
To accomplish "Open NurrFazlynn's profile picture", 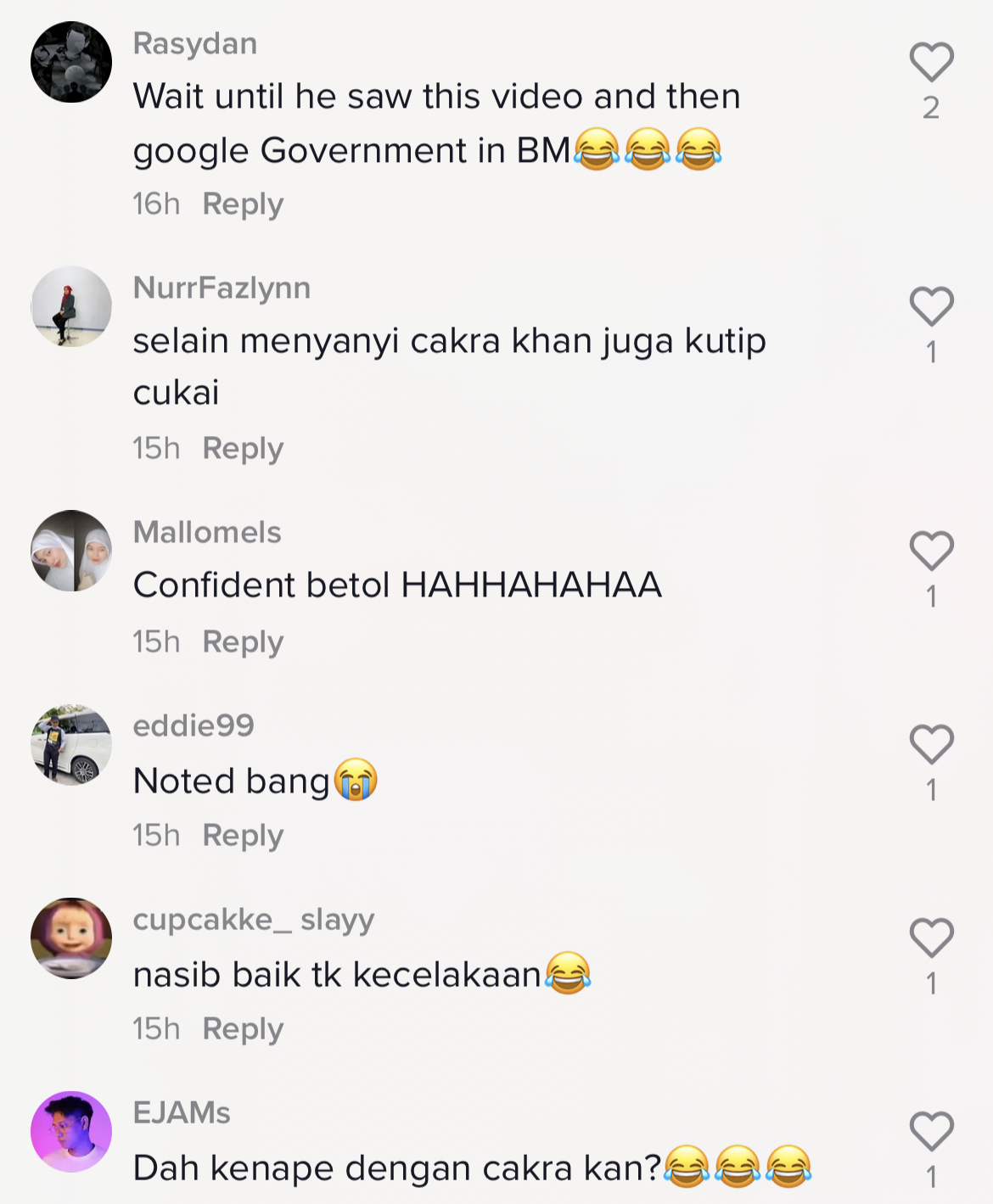I will (x=71, y=306).
